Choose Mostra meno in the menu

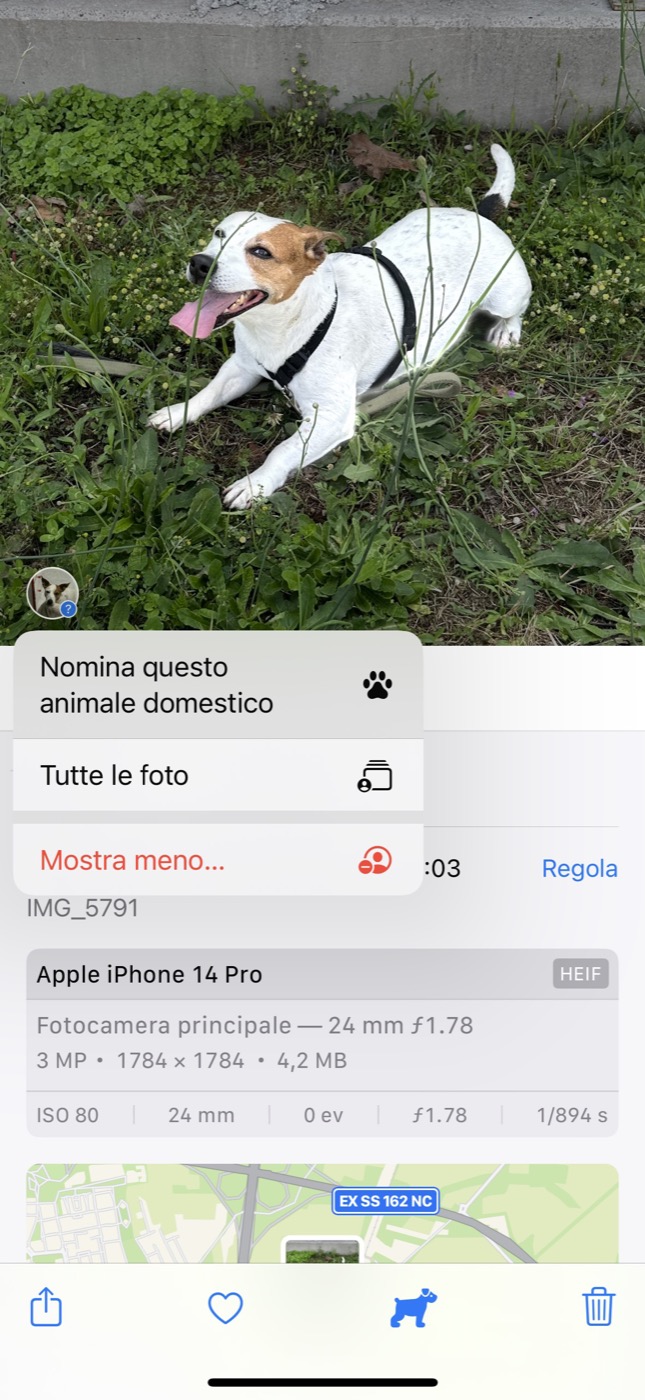(x=218, y=860)
